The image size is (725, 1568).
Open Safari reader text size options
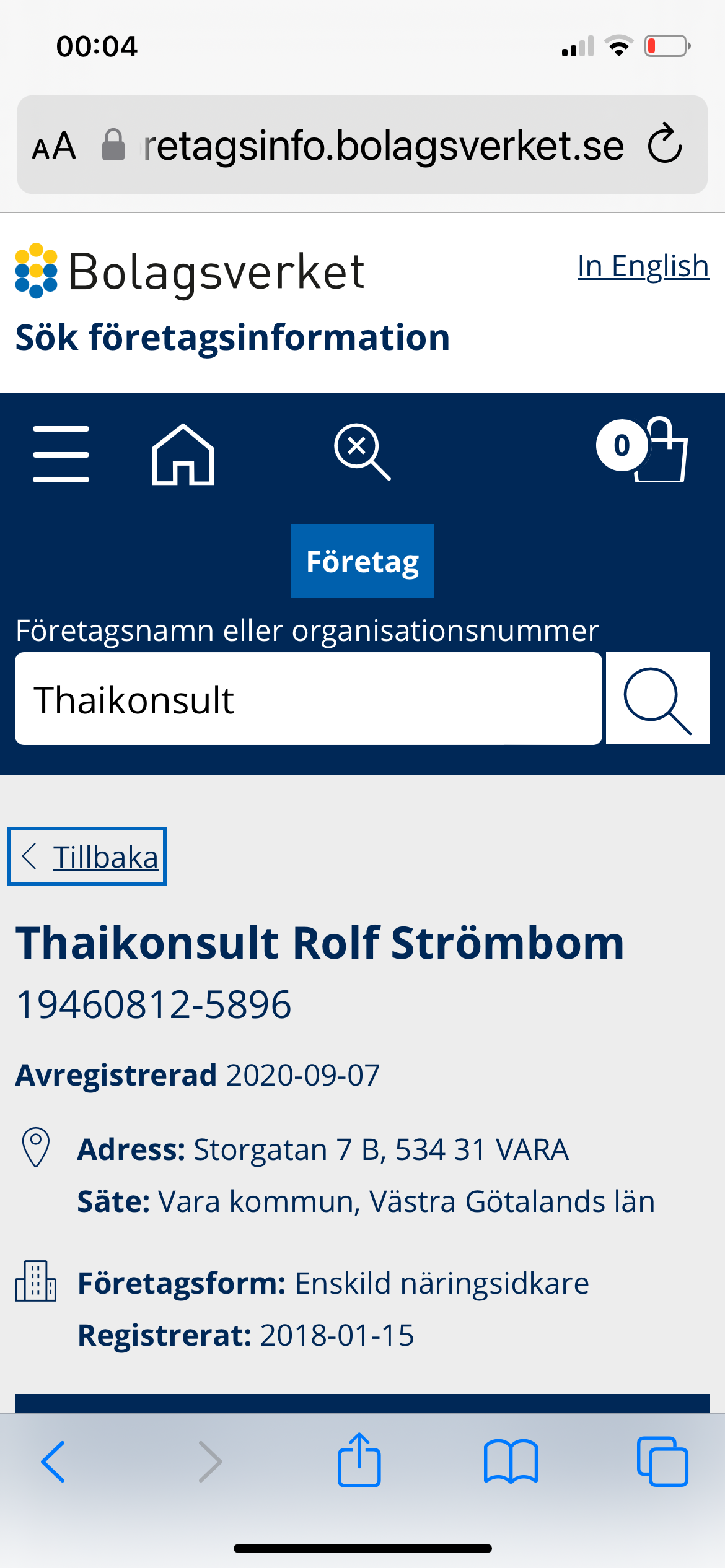pos(54,146)
